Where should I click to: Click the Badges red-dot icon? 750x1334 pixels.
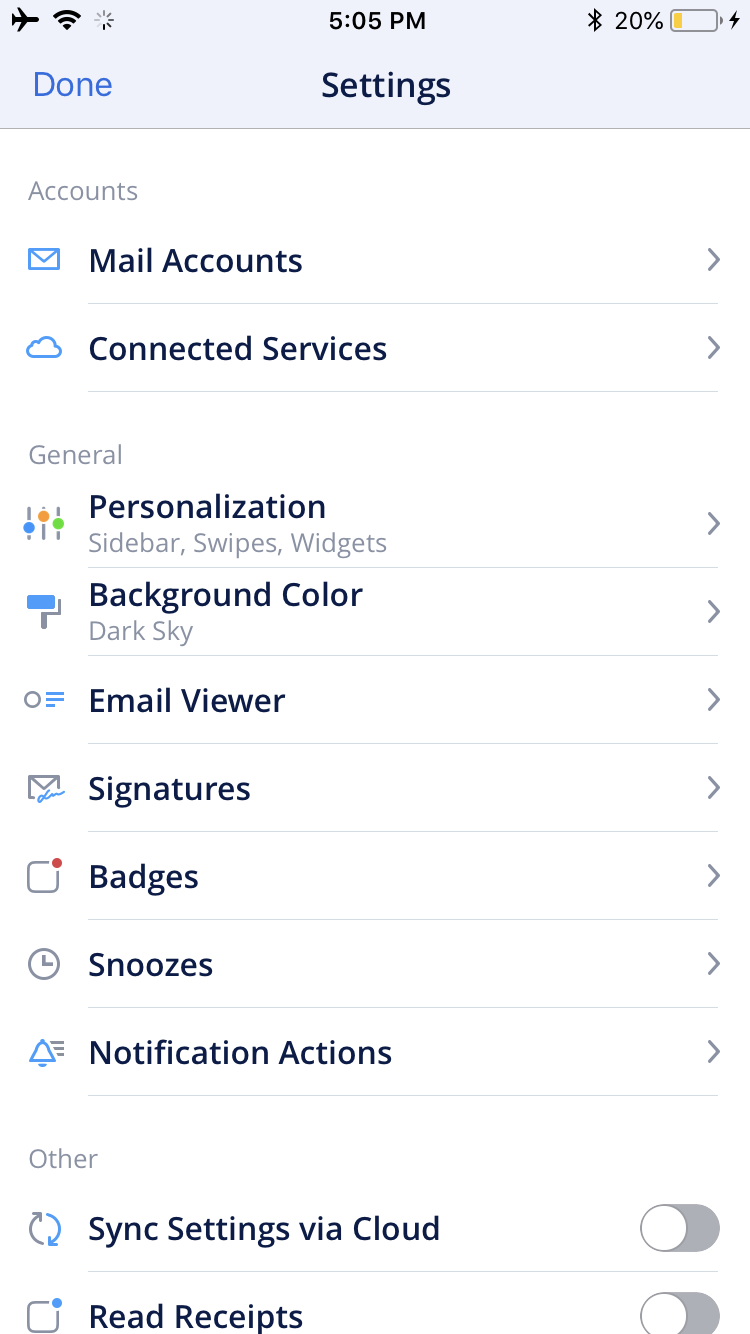[44, 876]
